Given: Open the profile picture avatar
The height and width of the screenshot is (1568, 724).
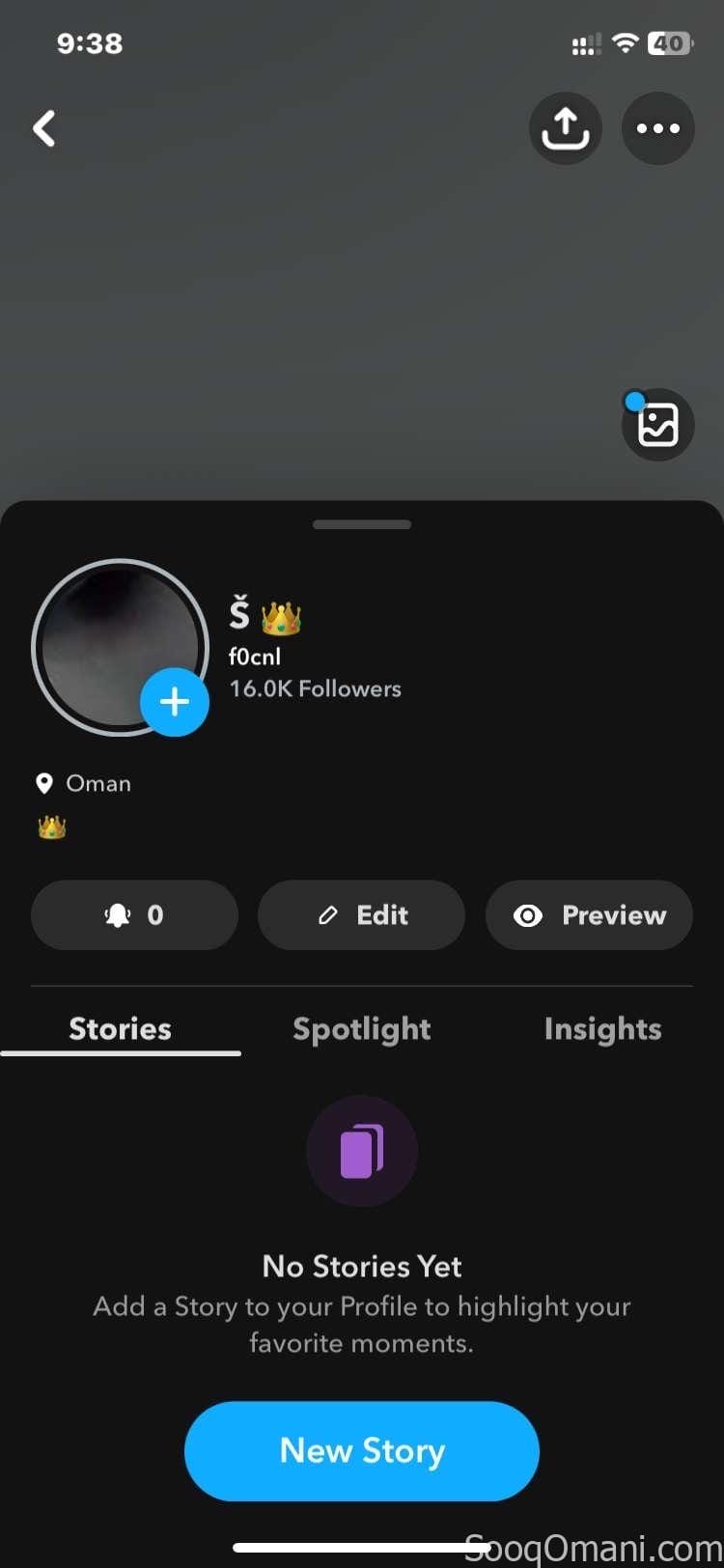Looking at the screenshot, I should point(106,637).
